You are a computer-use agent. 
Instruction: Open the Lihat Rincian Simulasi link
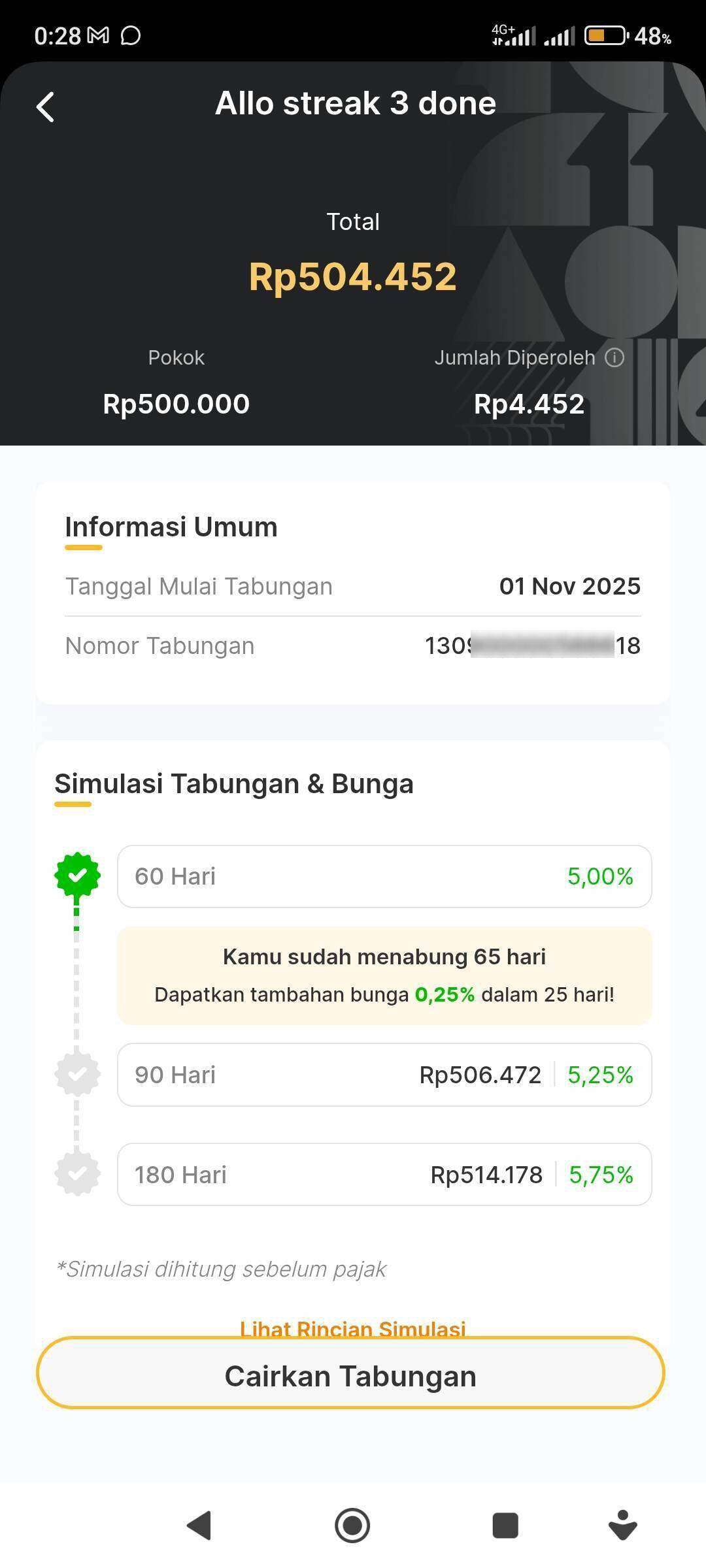[352, 1329]
